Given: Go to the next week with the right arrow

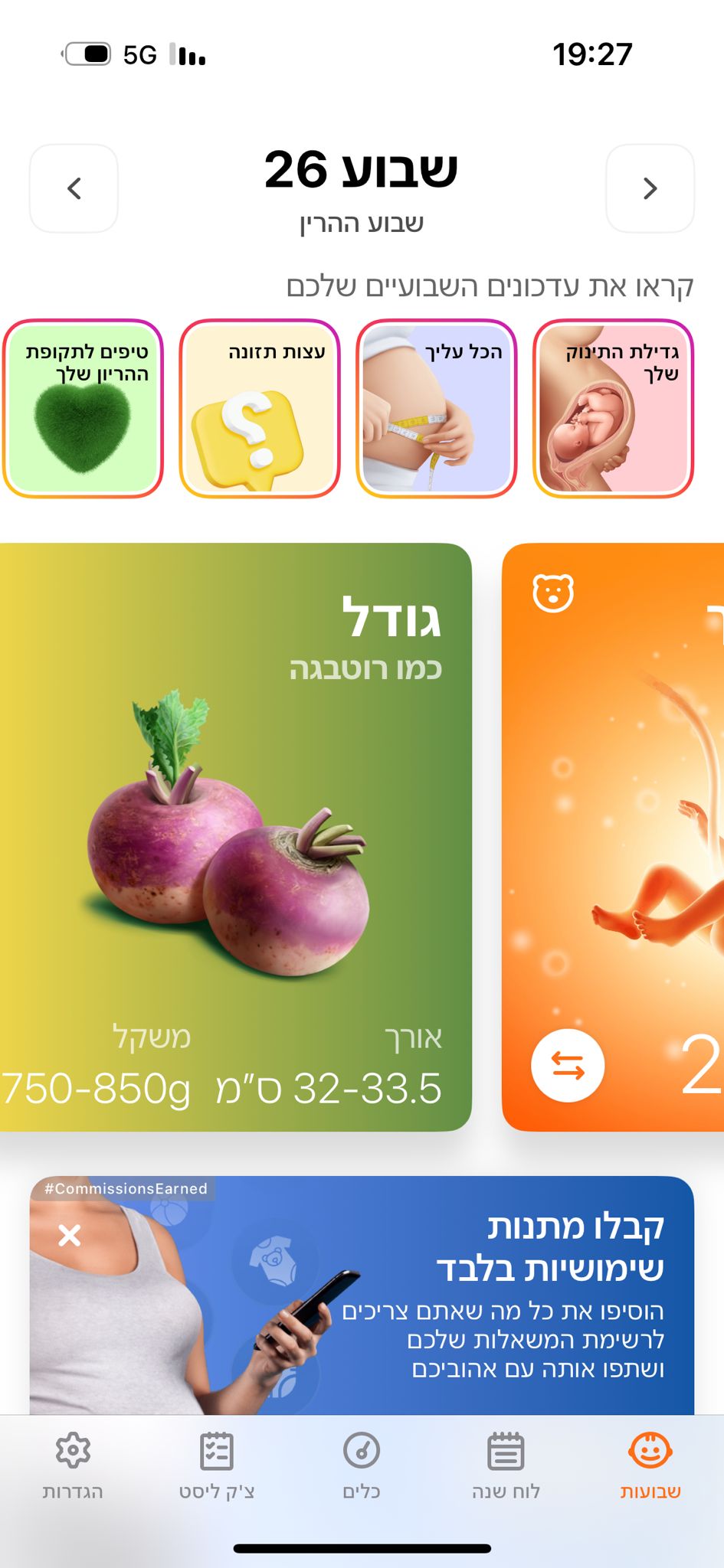Looking at the screenshot, I should point(650,188).
